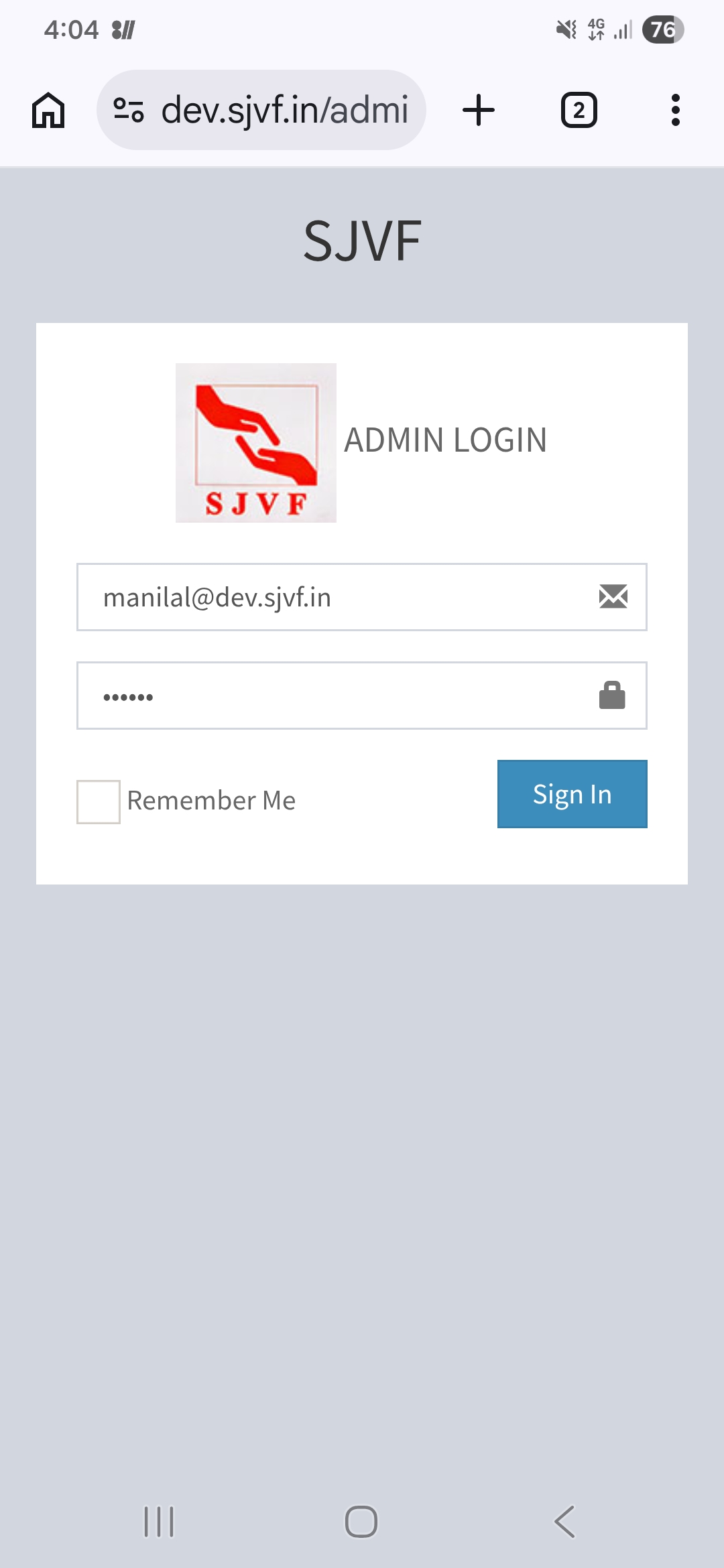The height and width of the screenshot is (1568, 724).
Task: Edit the email field with manilal@dev.sjvf.in
Action: [335, 597]
